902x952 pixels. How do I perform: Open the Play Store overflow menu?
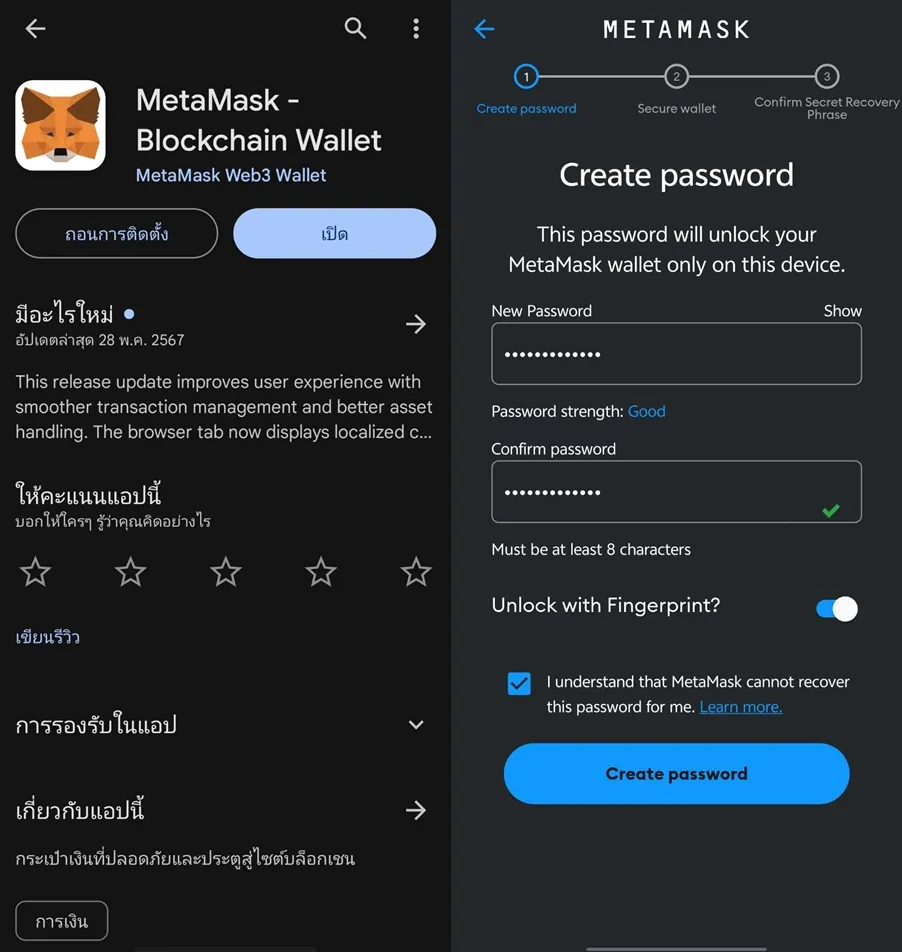416,29
